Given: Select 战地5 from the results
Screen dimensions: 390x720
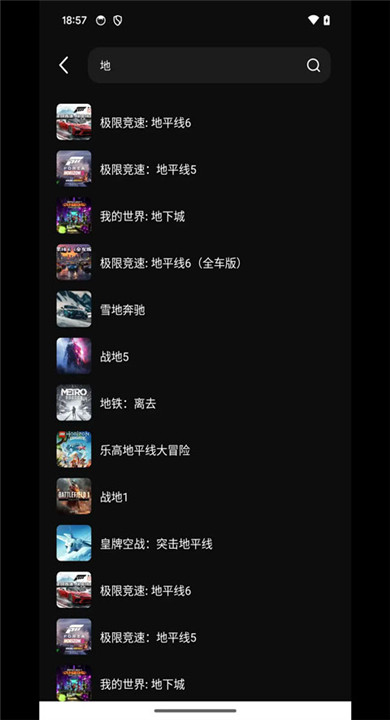Looking at the screenshot, I should click(x=195, y=356).
